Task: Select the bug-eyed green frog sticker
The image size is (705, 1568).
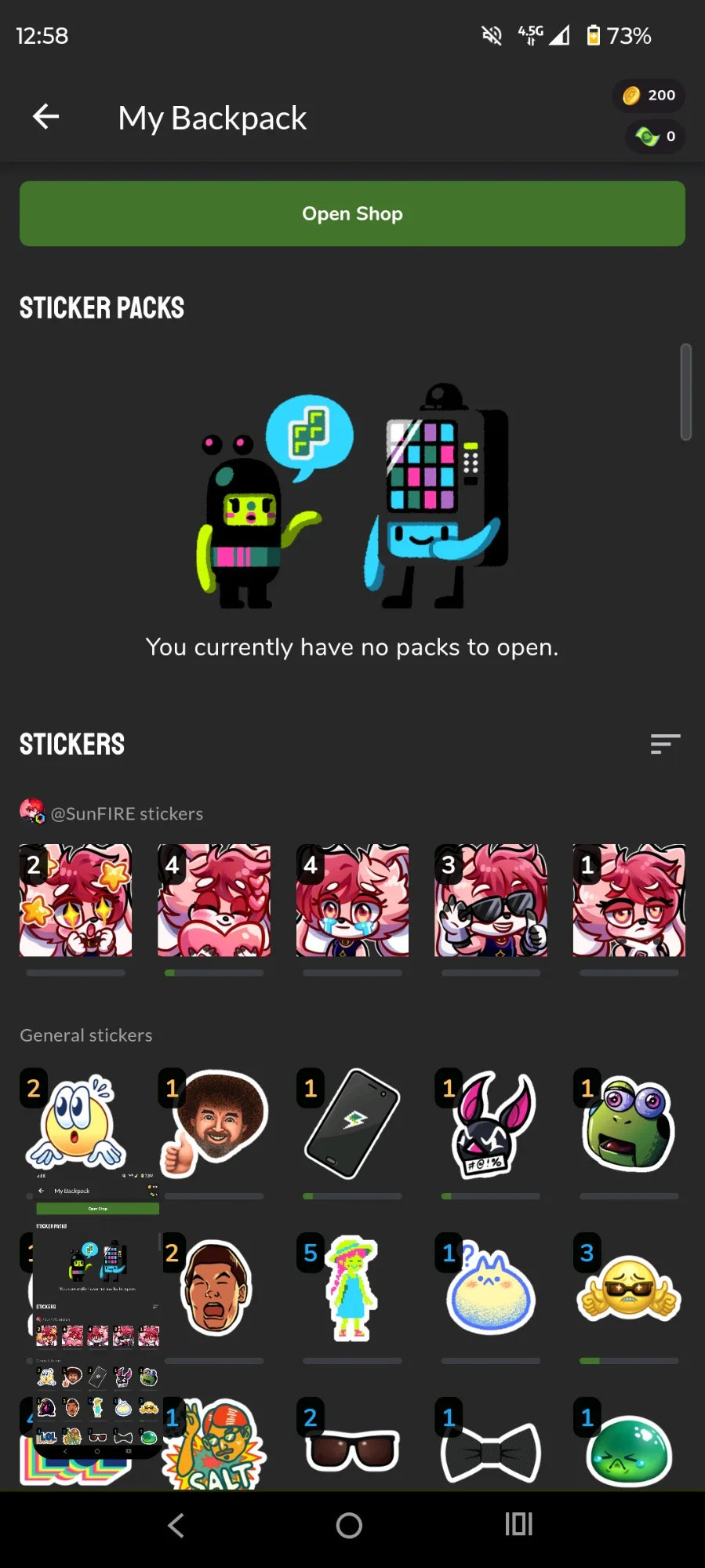Action: pyautogui.click(x=629, y=1123)
